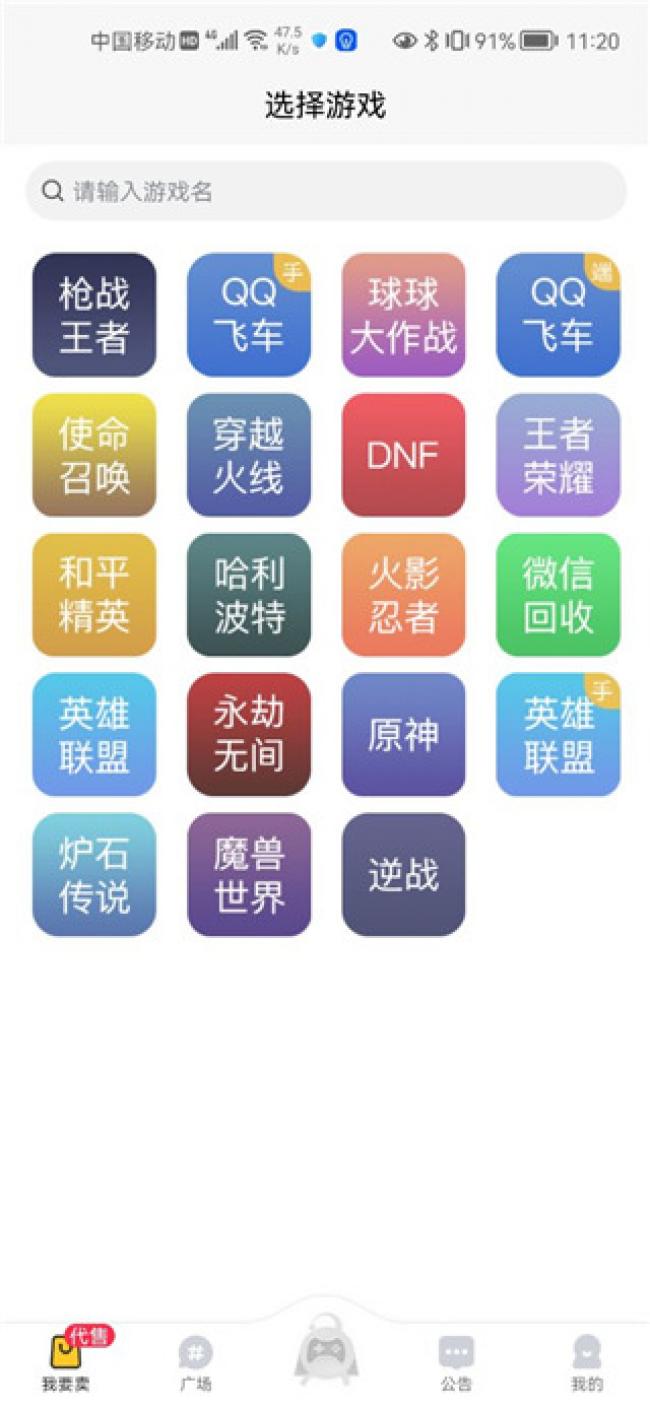Pick the 穿越火线 game
Screen dimensions: 650x1407
(249, 455)
